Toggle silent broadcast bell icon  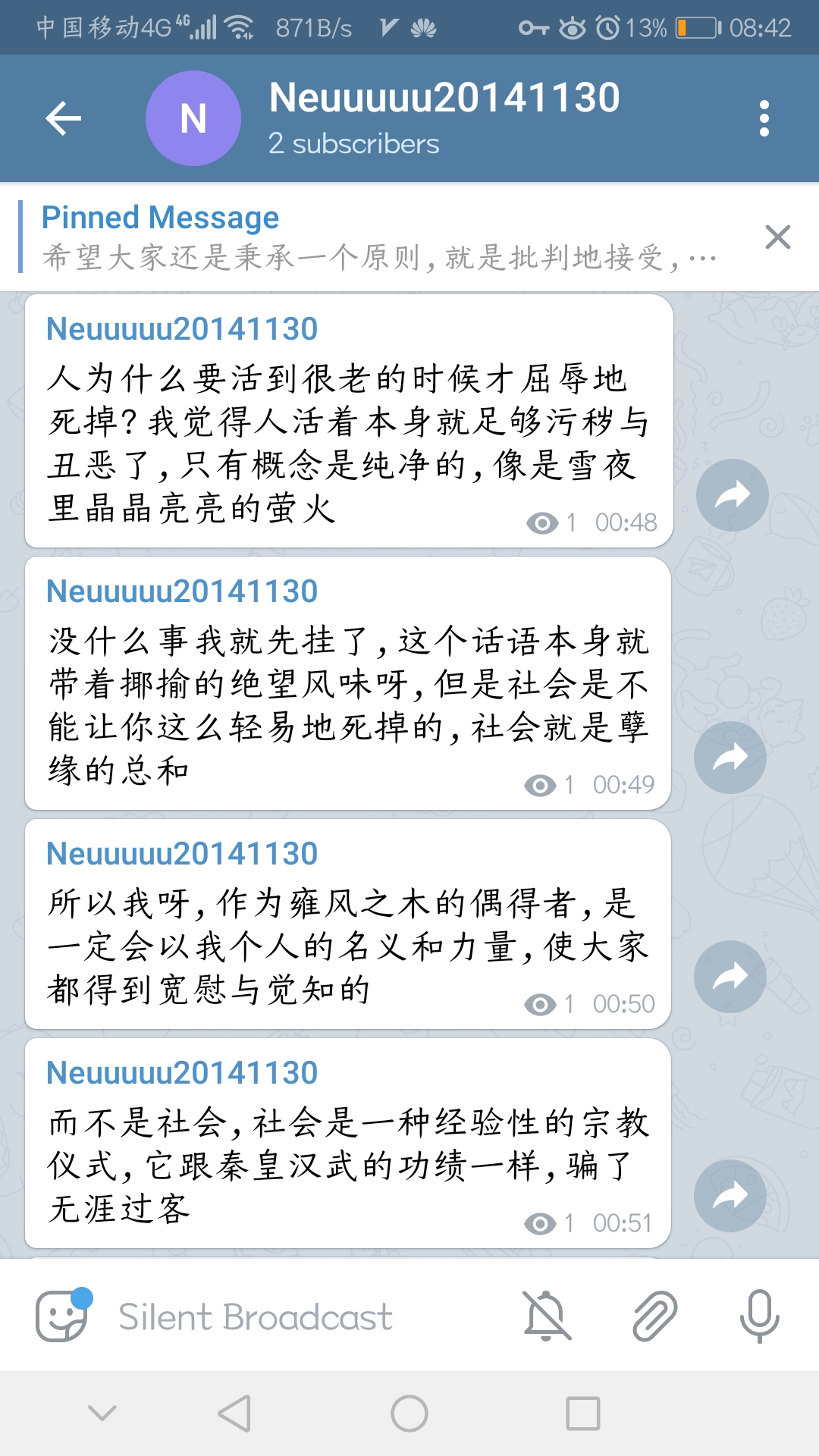coord(546,1316)
